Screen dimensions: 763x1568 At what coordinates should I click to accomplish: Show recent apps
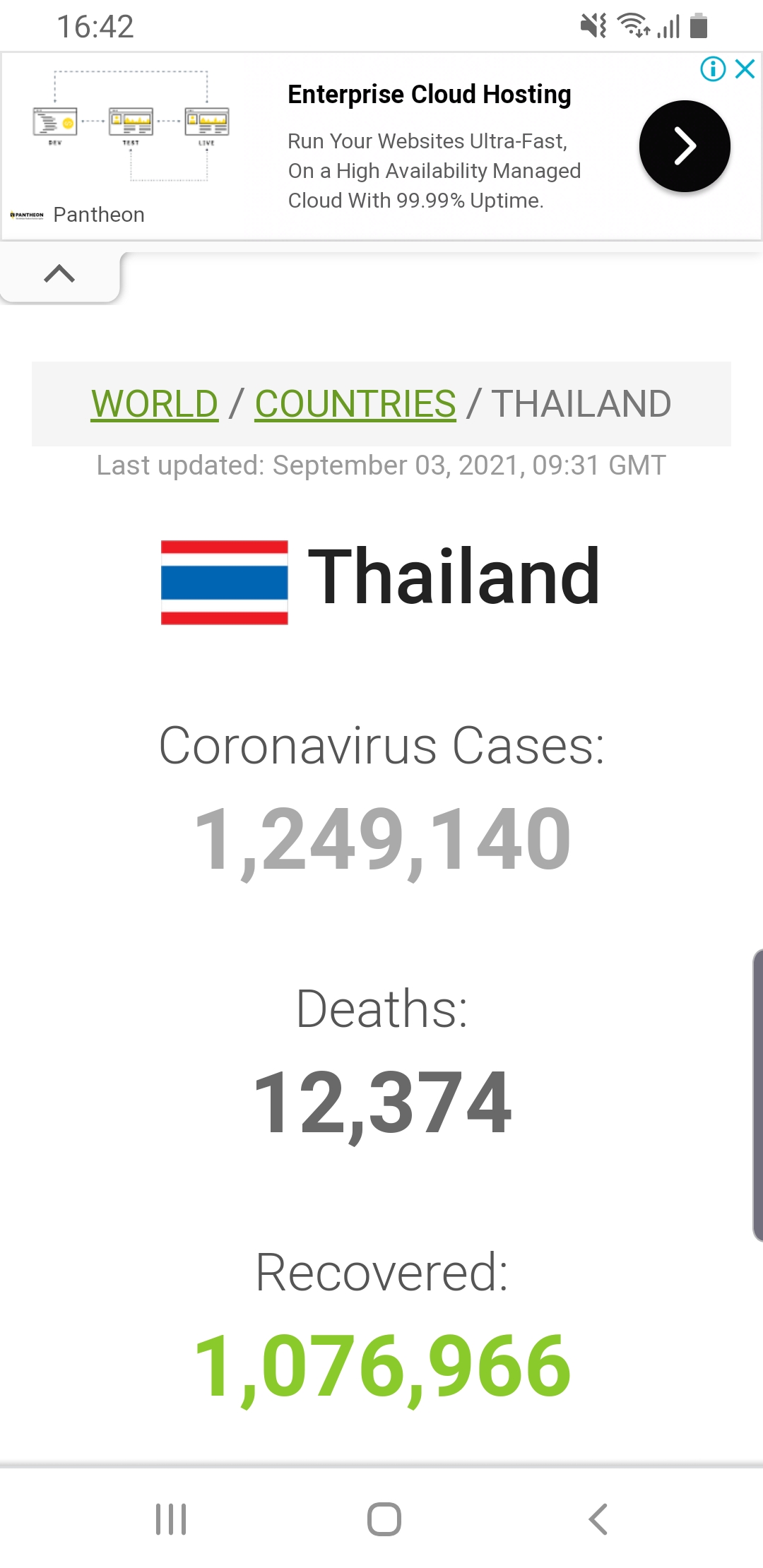point(171,1519)
